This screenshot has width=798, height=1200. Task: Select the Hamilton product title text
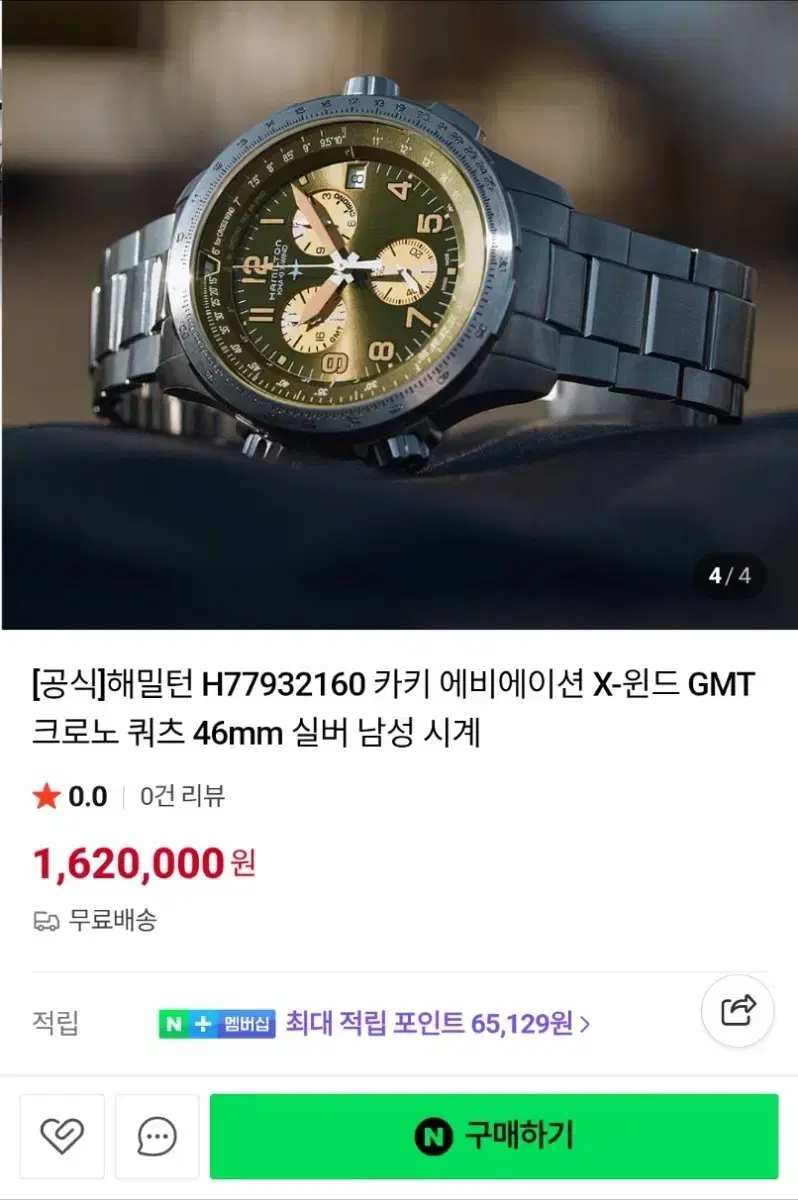click(x=399, y=706)
